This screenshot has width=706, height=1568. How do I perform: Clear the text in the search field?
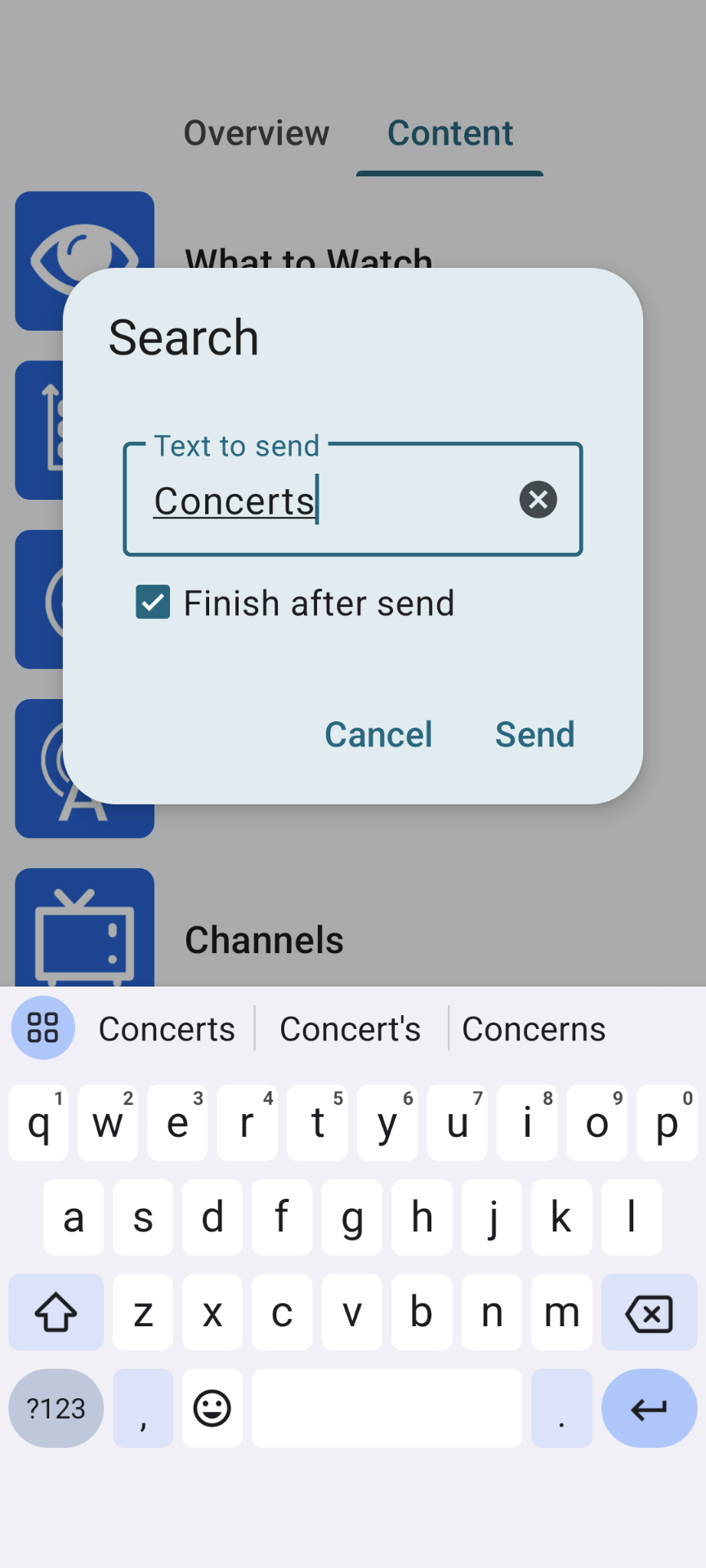click(x=538, y=500)
